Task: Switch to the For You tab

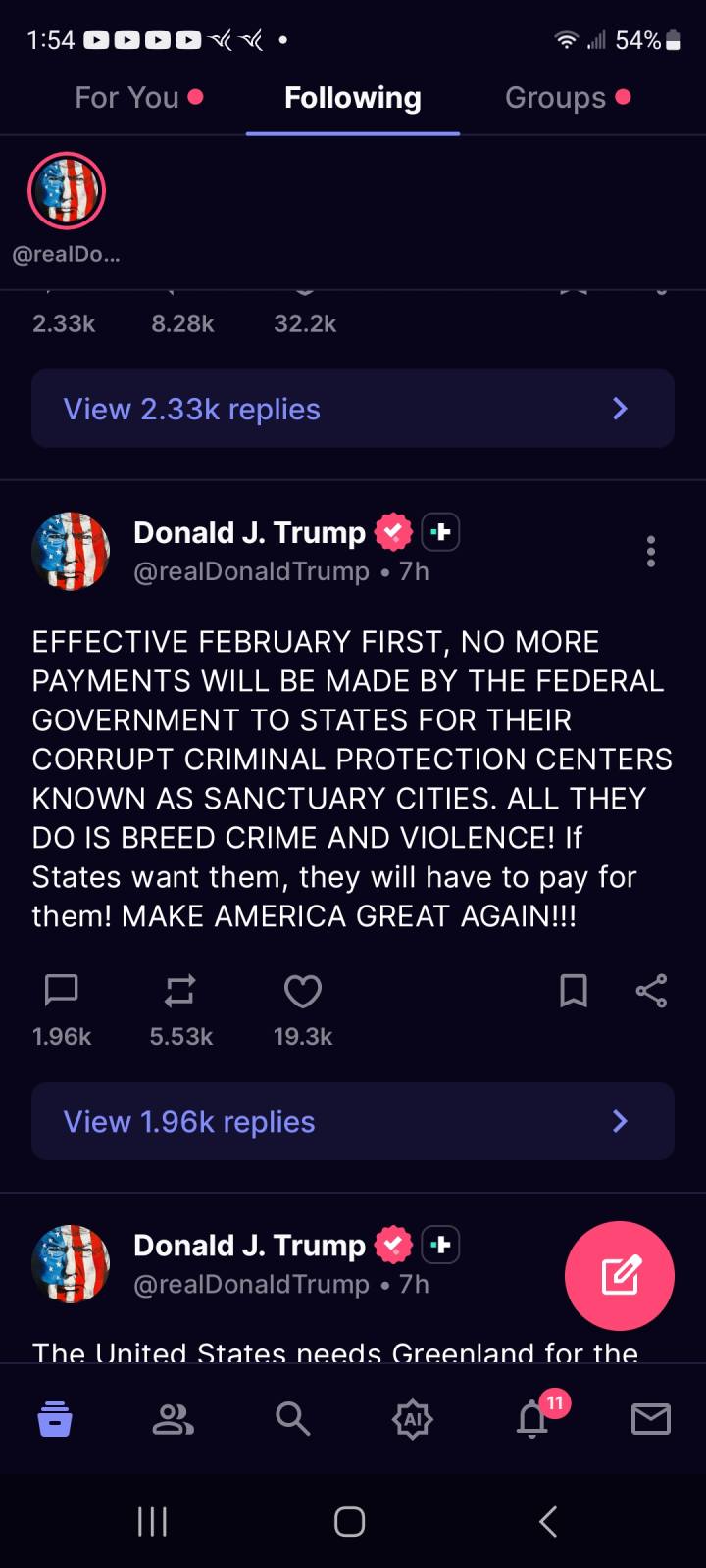Action: 127,98
